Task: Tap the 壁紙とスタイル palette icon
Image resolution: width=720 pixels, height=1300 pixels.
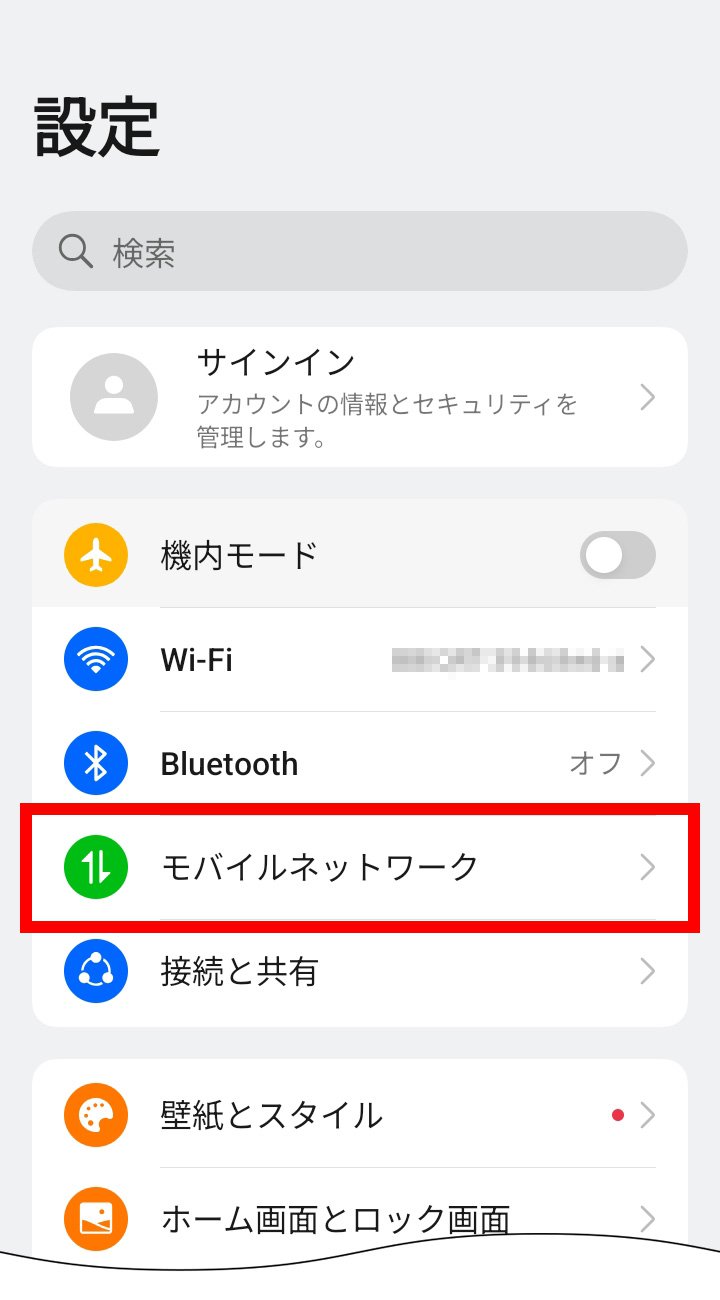Action: 95,1114
